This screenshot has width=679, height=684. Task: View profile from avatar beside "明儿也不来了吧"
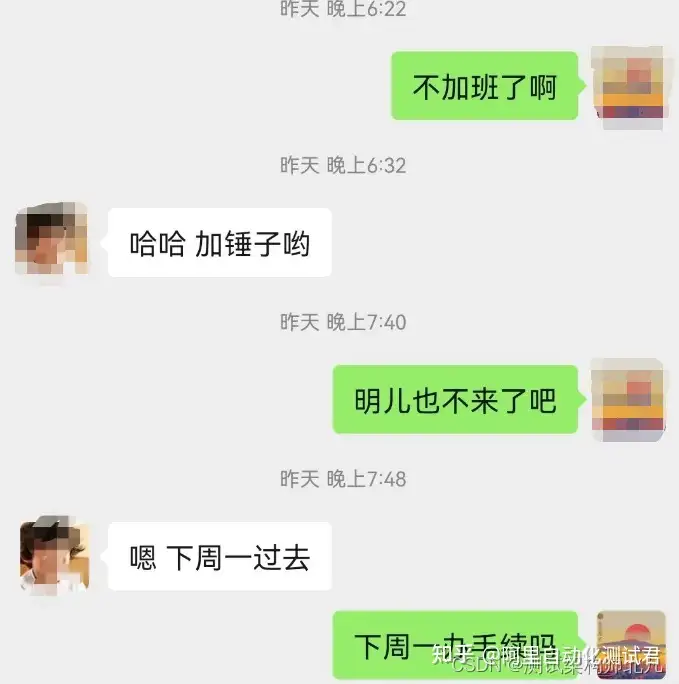click(x=627, y=399)
